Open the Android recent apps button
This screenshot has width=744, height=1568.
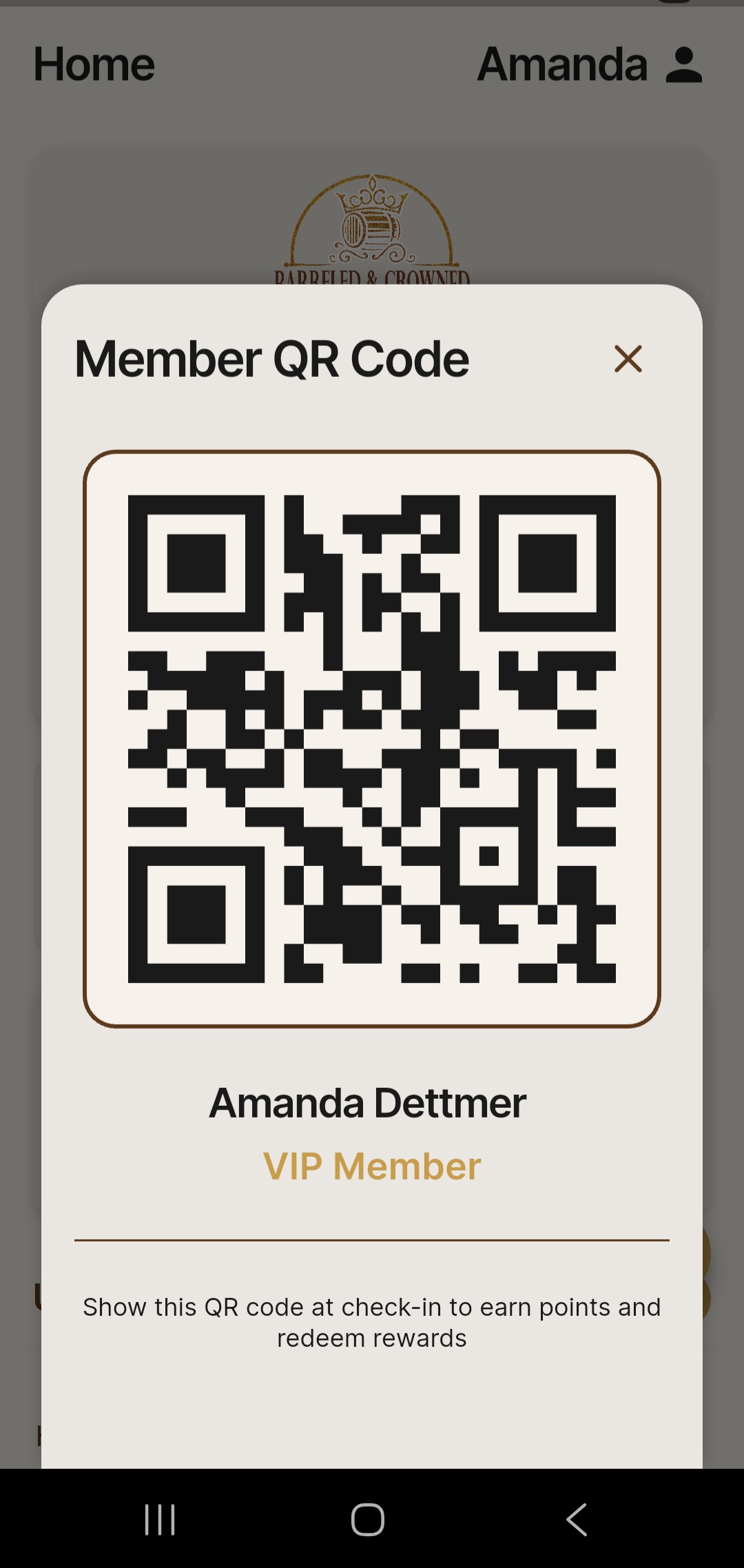click(x=160, y=1519)
